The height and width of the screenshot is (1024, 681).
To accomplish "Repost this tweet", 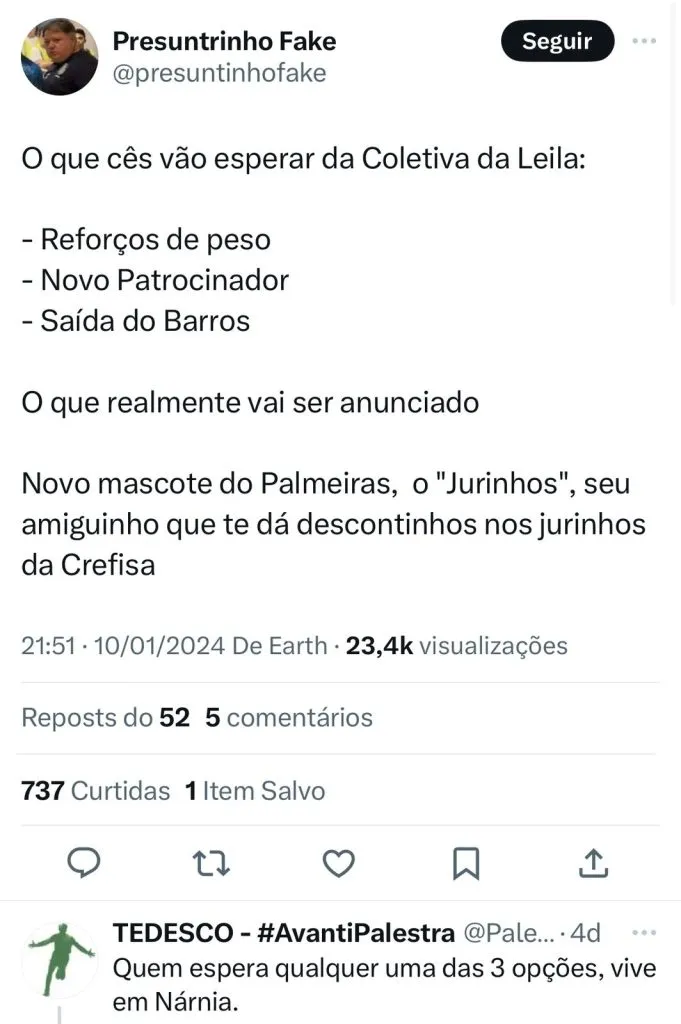I will click(212, 862).
